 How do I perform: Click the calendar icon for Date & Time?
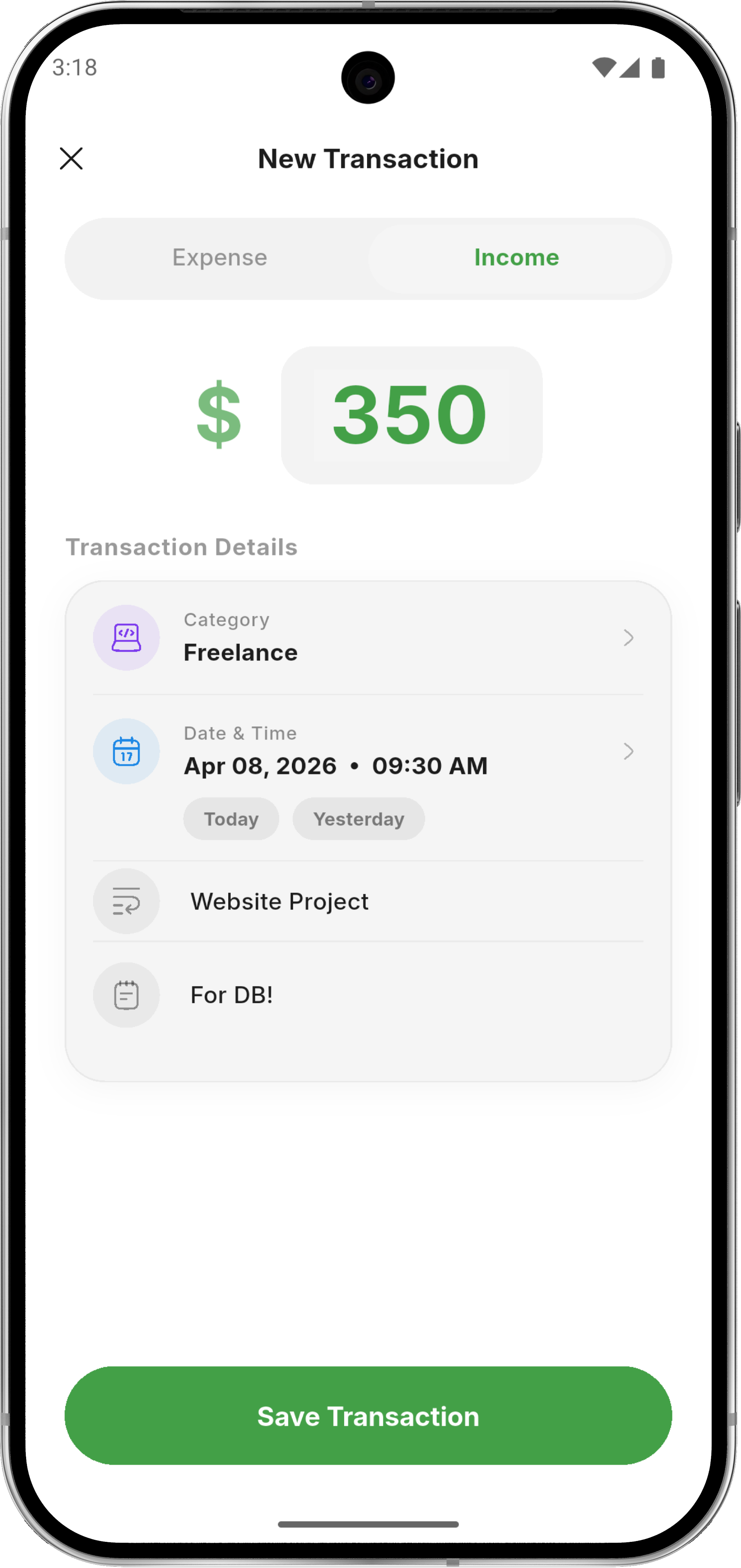(x=126, y=751)
